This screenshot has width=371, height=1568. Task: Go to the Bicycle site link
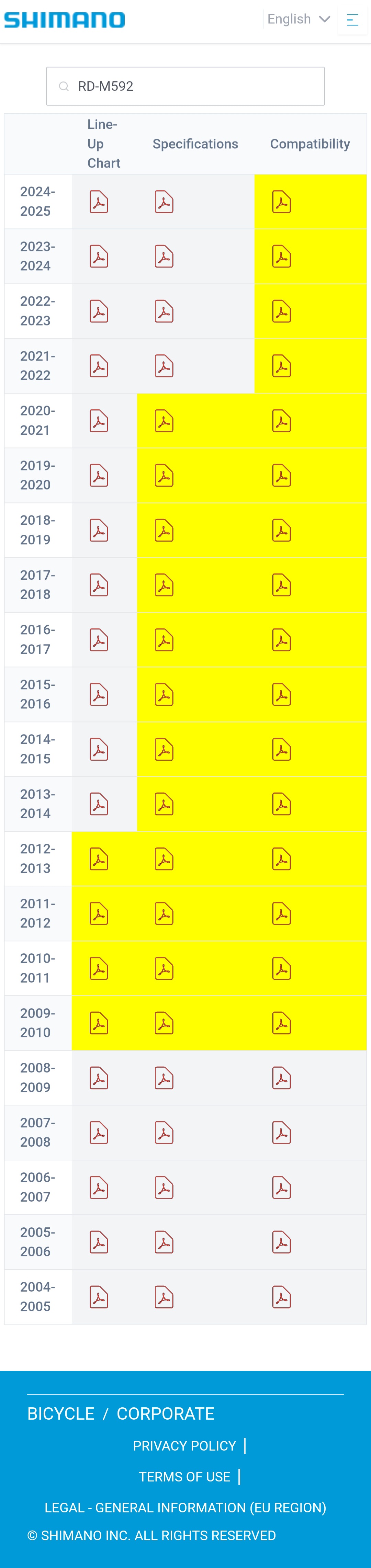(x=61, y=1413)
